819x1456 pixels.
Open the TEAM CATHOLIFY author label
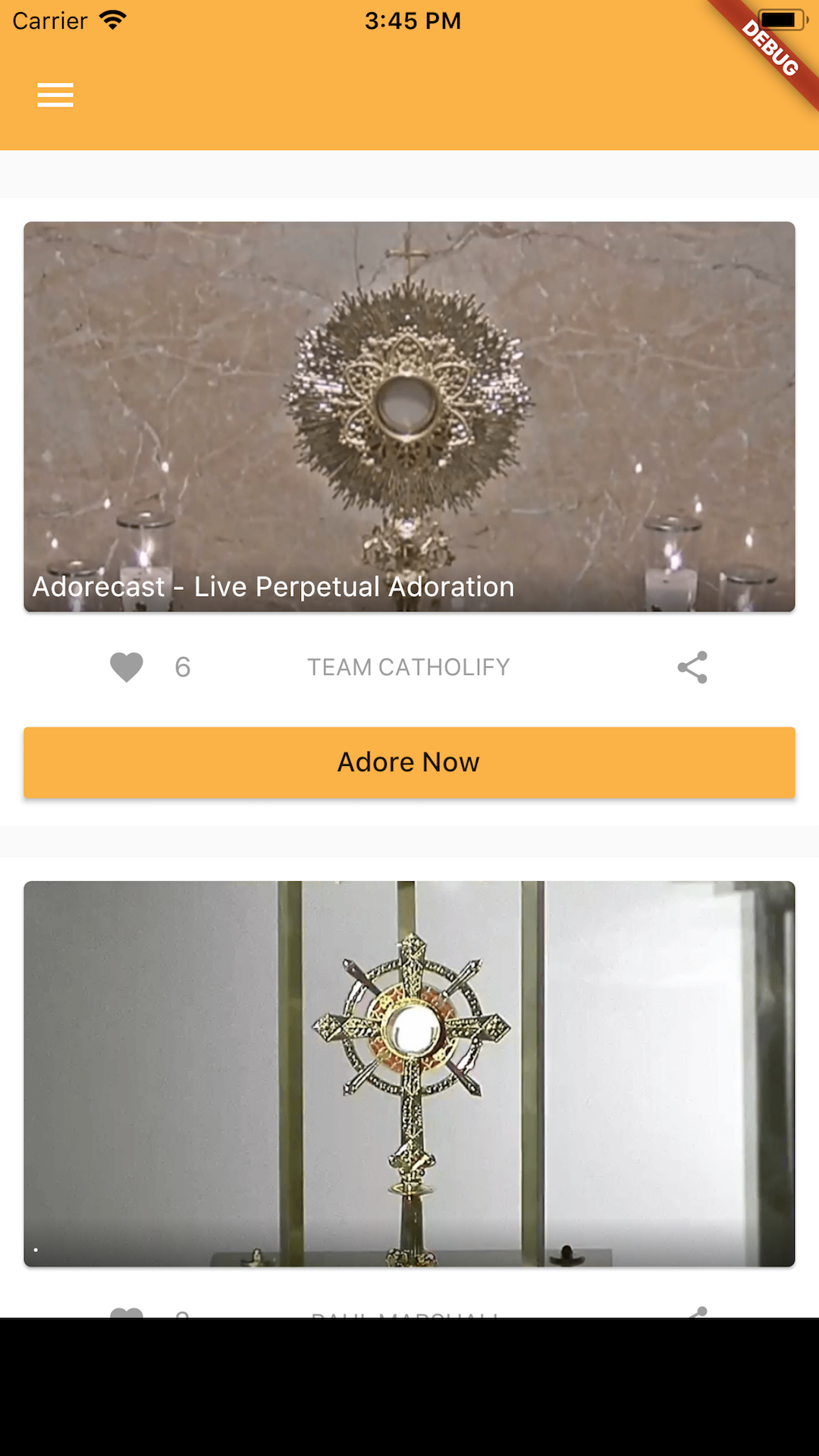pos(409,667)
